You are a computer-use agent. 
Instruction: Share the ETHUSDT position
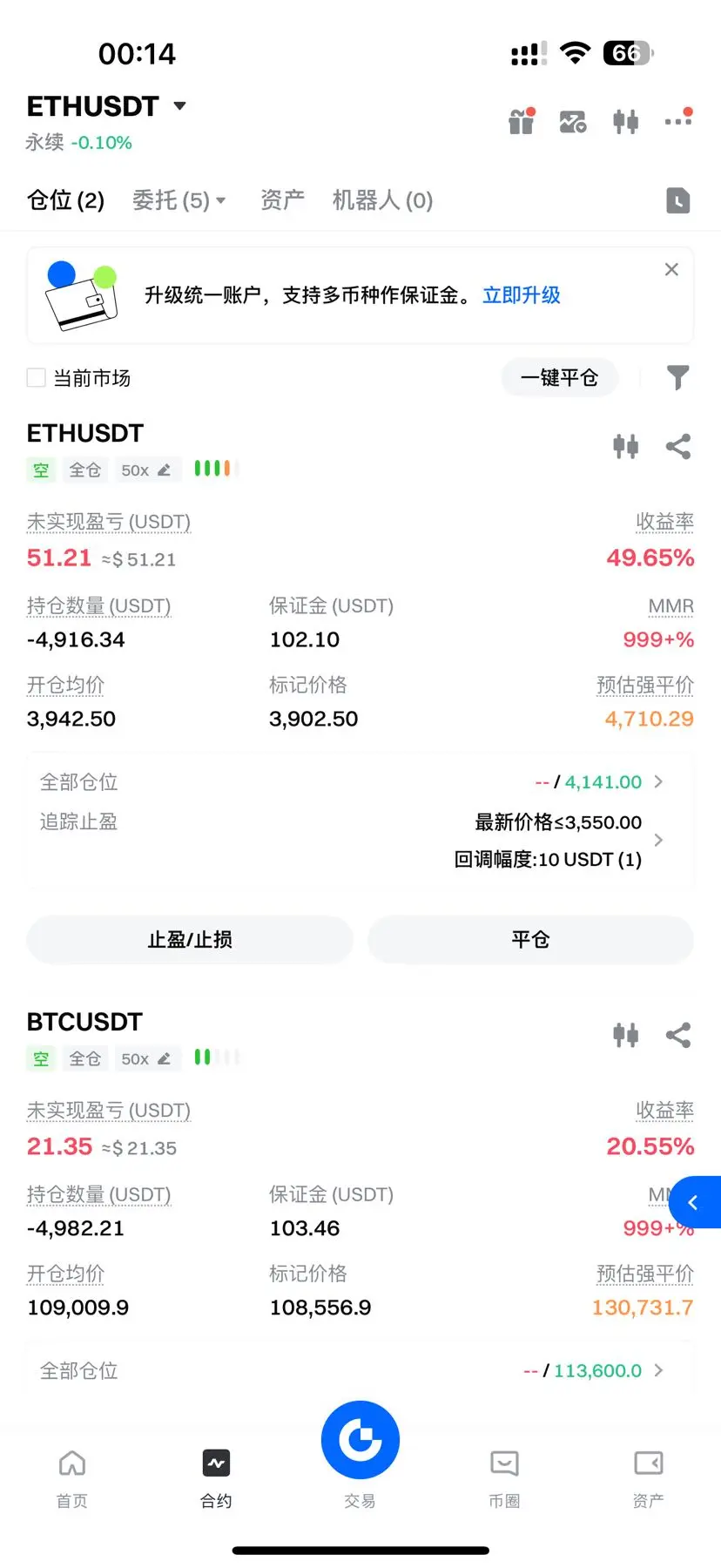point(677,447)
